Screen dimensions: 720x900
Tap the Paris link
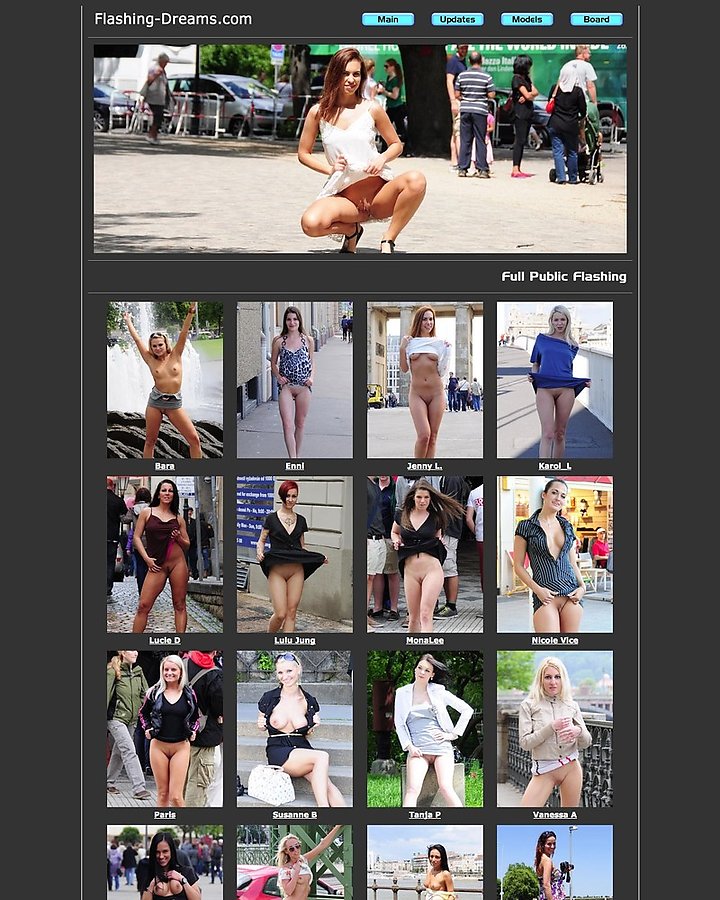pyautogui.click(x=165, y=814)
